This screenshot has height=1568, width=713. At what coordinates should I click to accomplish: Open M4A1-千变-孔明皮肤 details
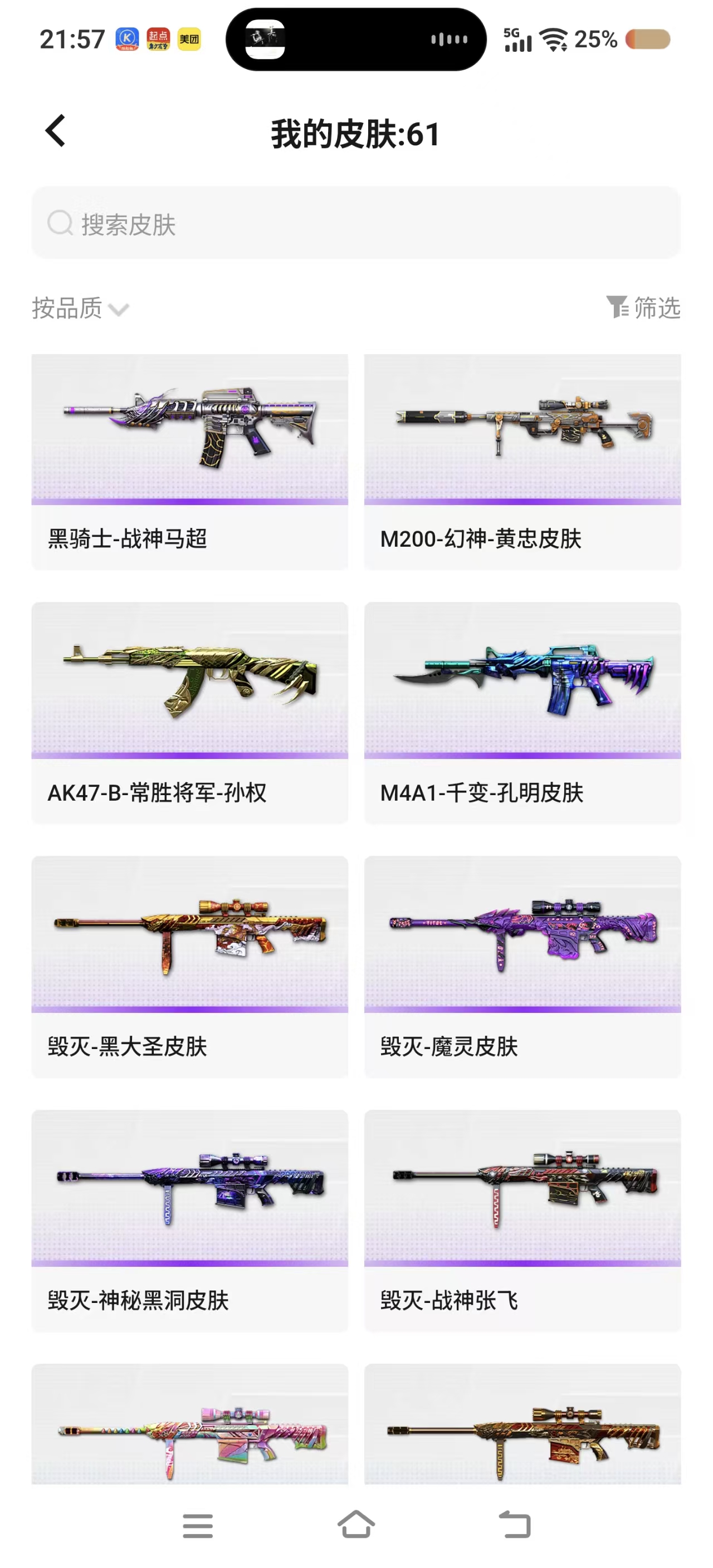point(522,713)
